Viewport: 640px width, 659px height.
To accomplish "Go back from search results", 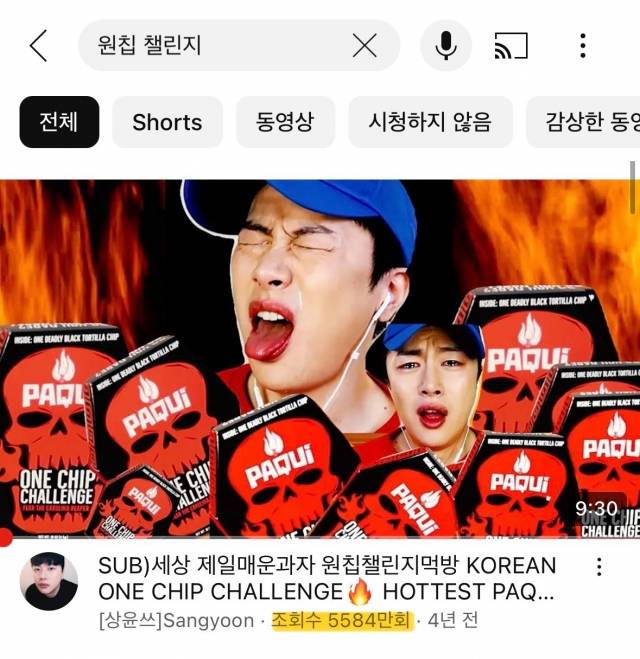I will coord(38,45).
